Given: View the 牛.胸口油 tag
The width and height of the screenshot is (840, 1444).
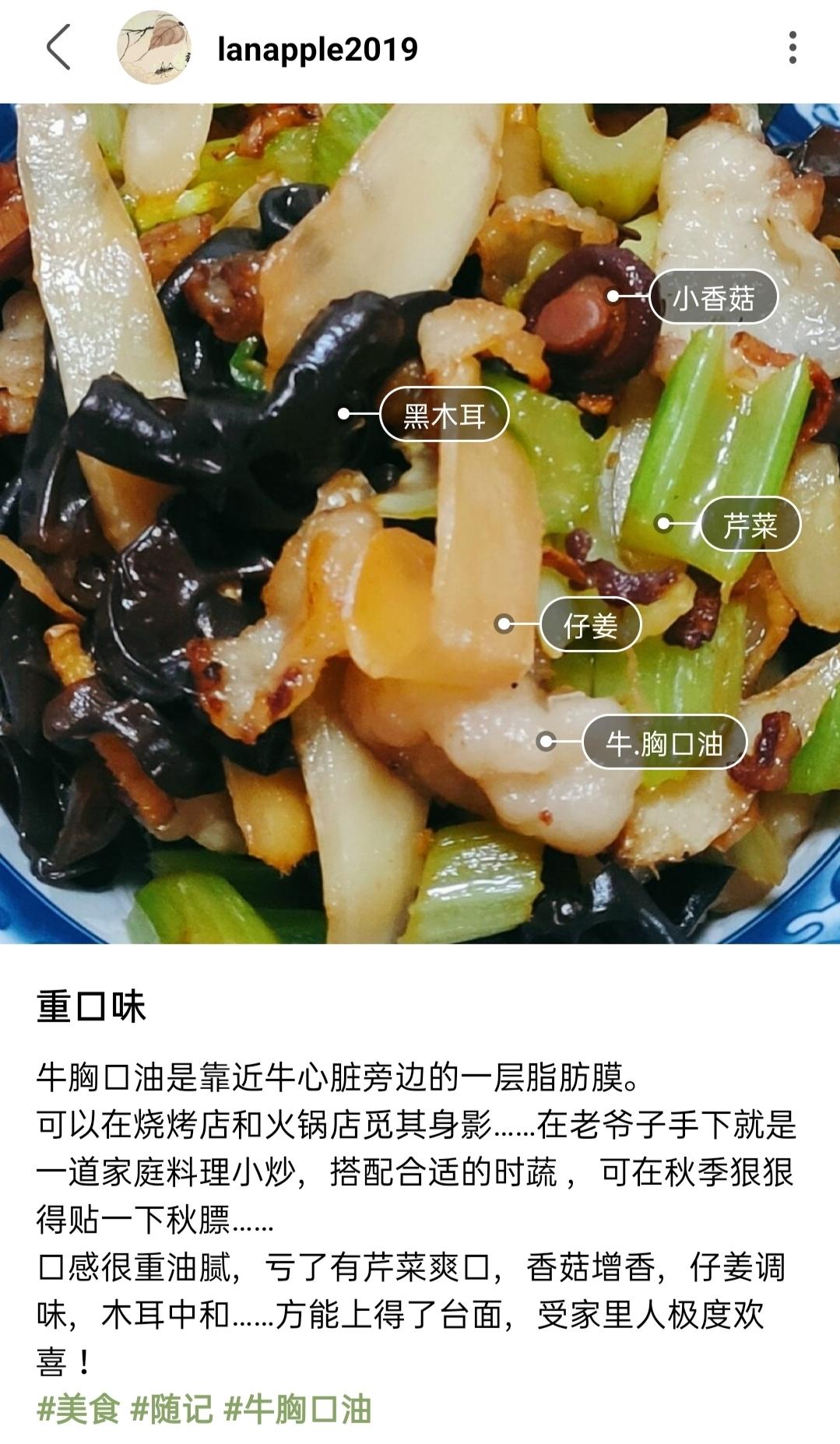Looking at the screenshot, I should point(664,743).
